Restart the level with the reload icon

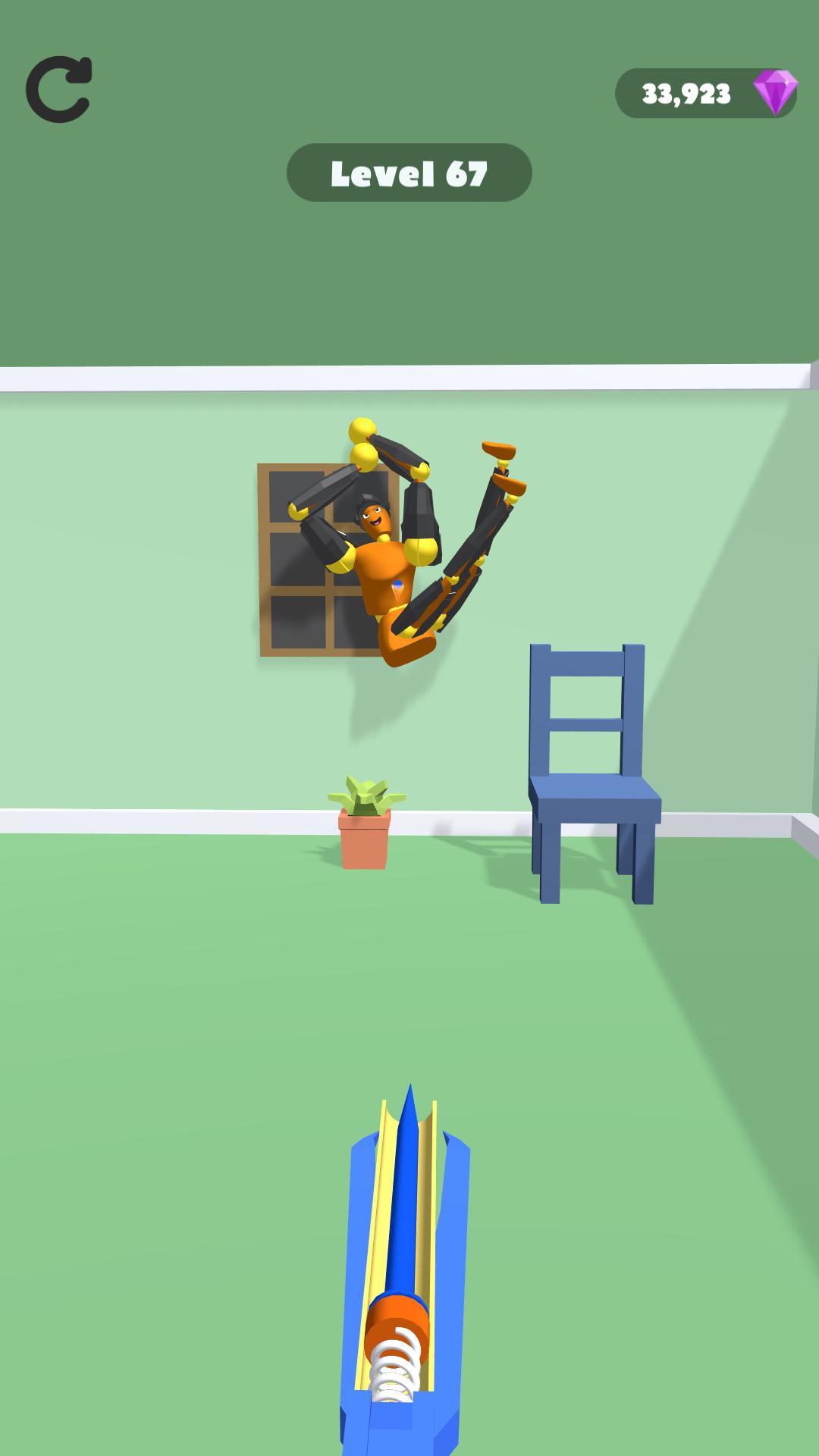58,90
